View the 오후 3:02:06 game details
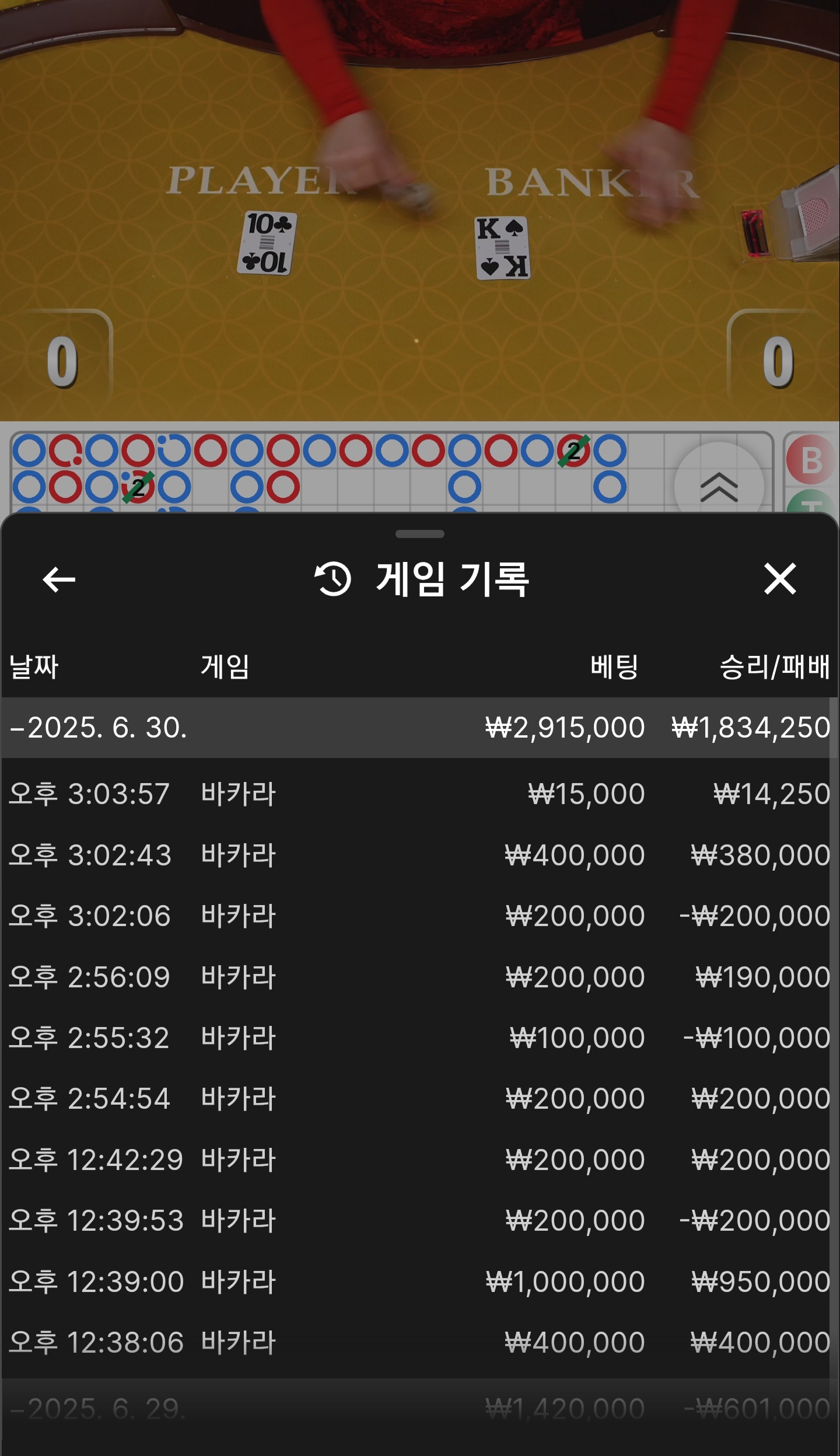 (x=419, y=916)
